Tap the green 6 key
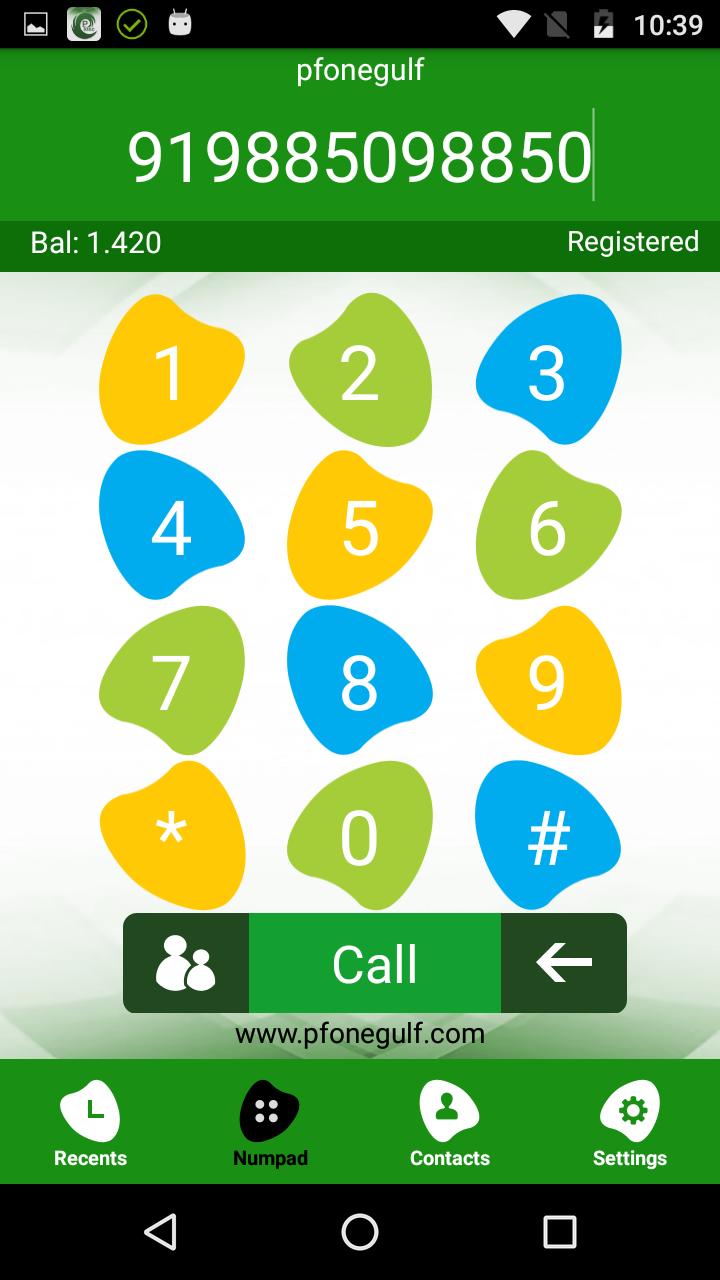The height and width of the screenshot is (1280, 720). tap(547, 526)
